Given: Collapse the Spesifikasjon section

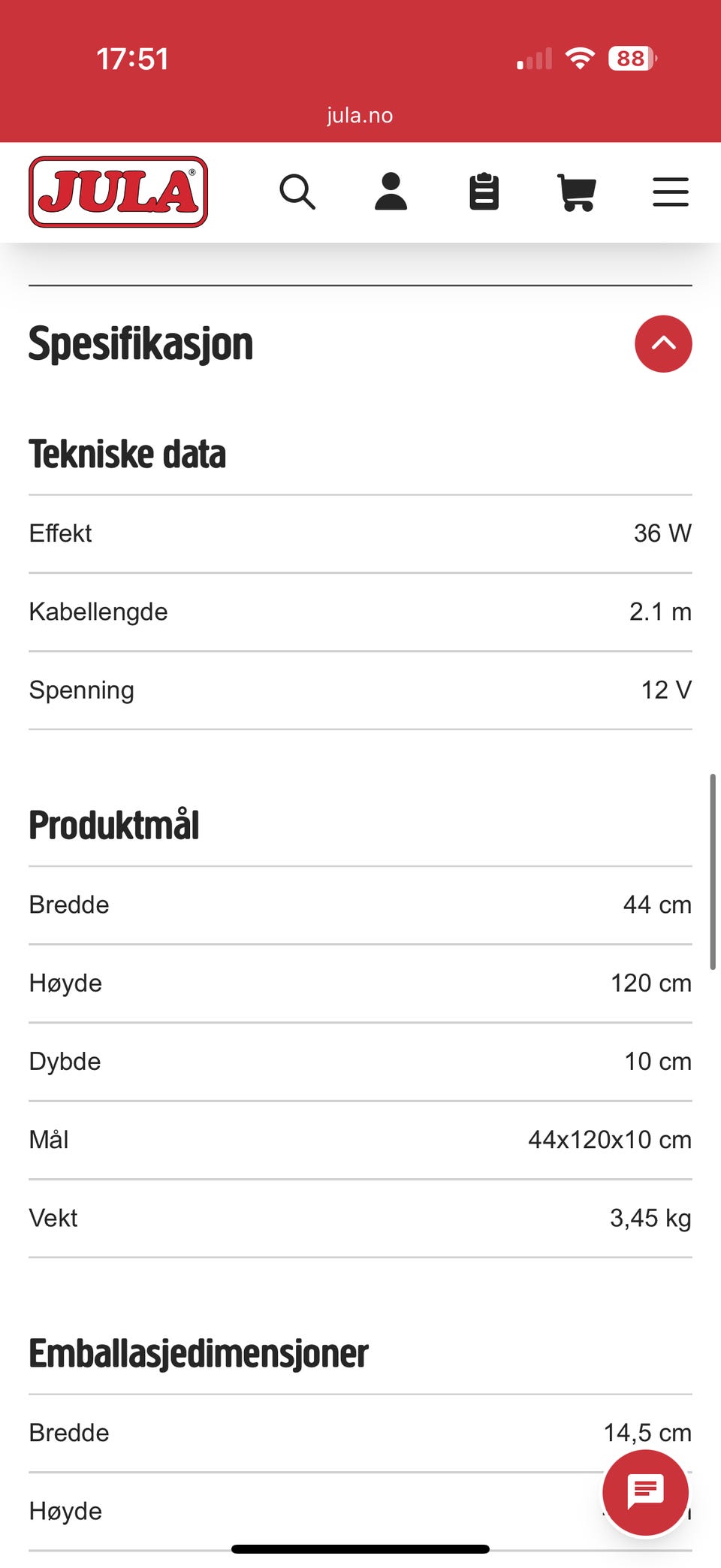Looking at the screenshot, I should tap(663, 343).
